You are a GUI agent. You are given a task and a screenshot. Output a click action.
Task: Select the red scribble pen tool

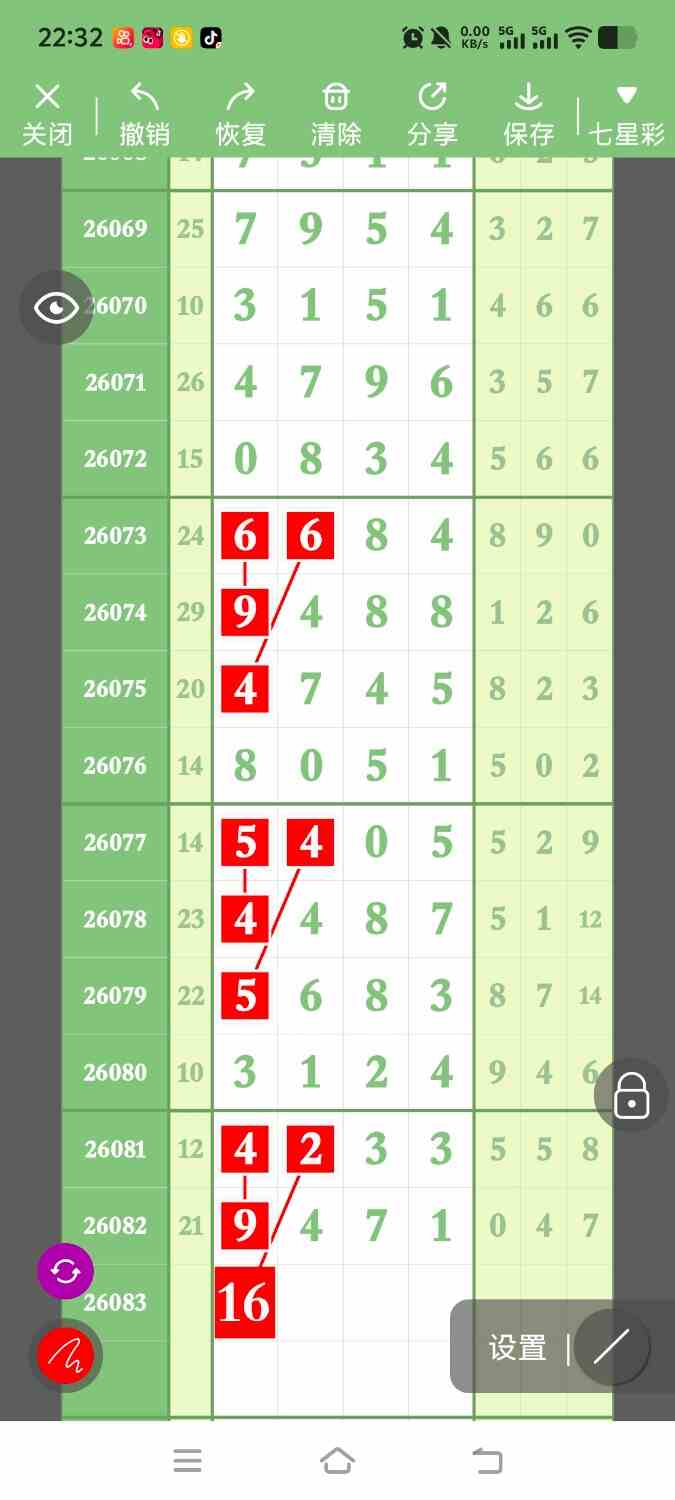tap(65, 1356)
